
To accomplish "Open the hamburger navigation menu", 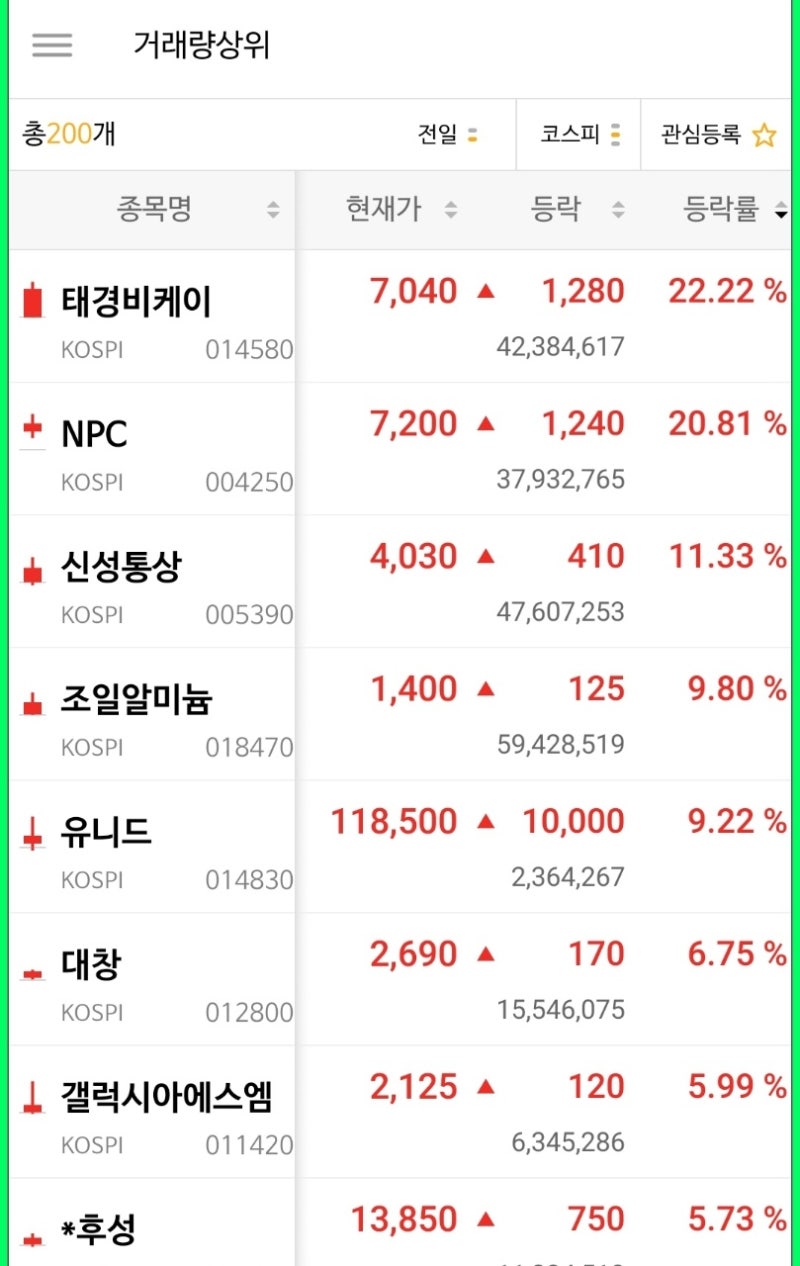I will tap(52, 46).
